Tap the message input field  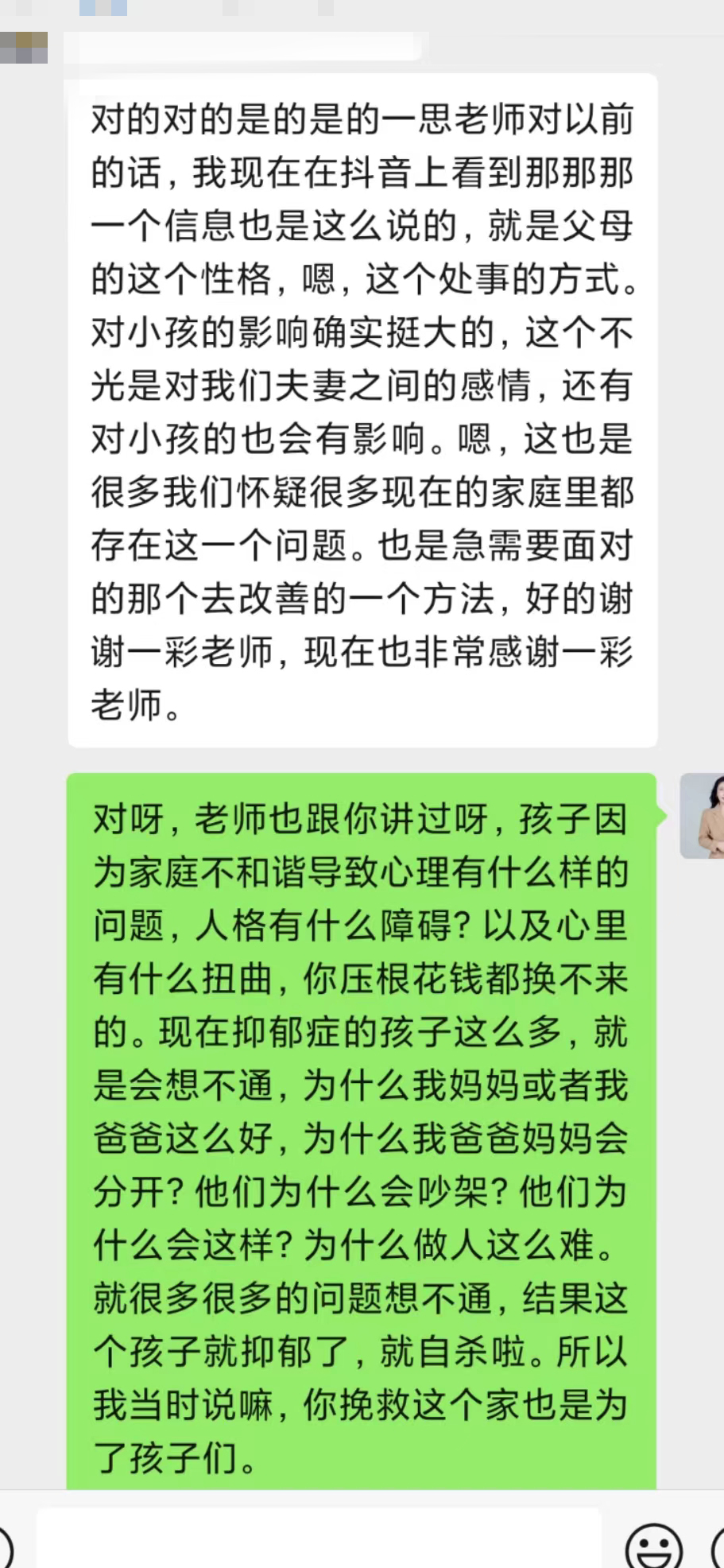click(x=318, y=1541)
